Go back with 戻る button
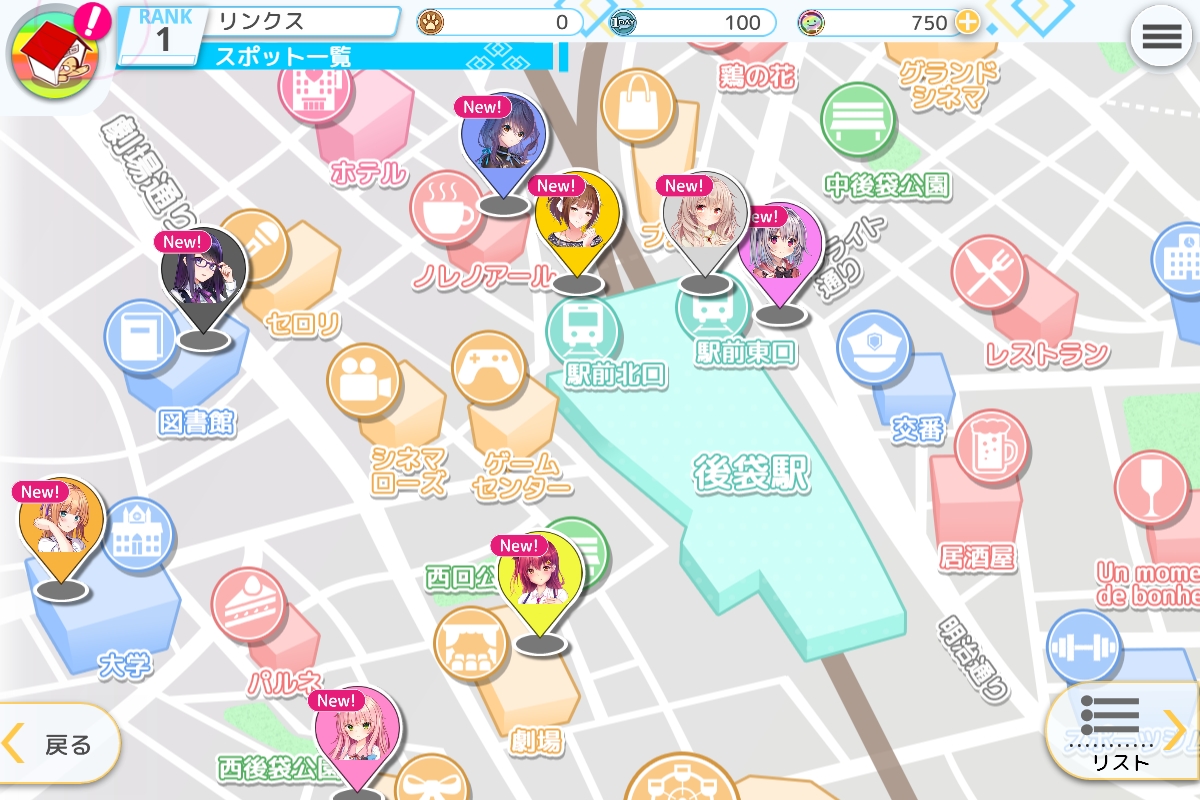This screenshot has width=1200, height=800. tap(58, 745)
